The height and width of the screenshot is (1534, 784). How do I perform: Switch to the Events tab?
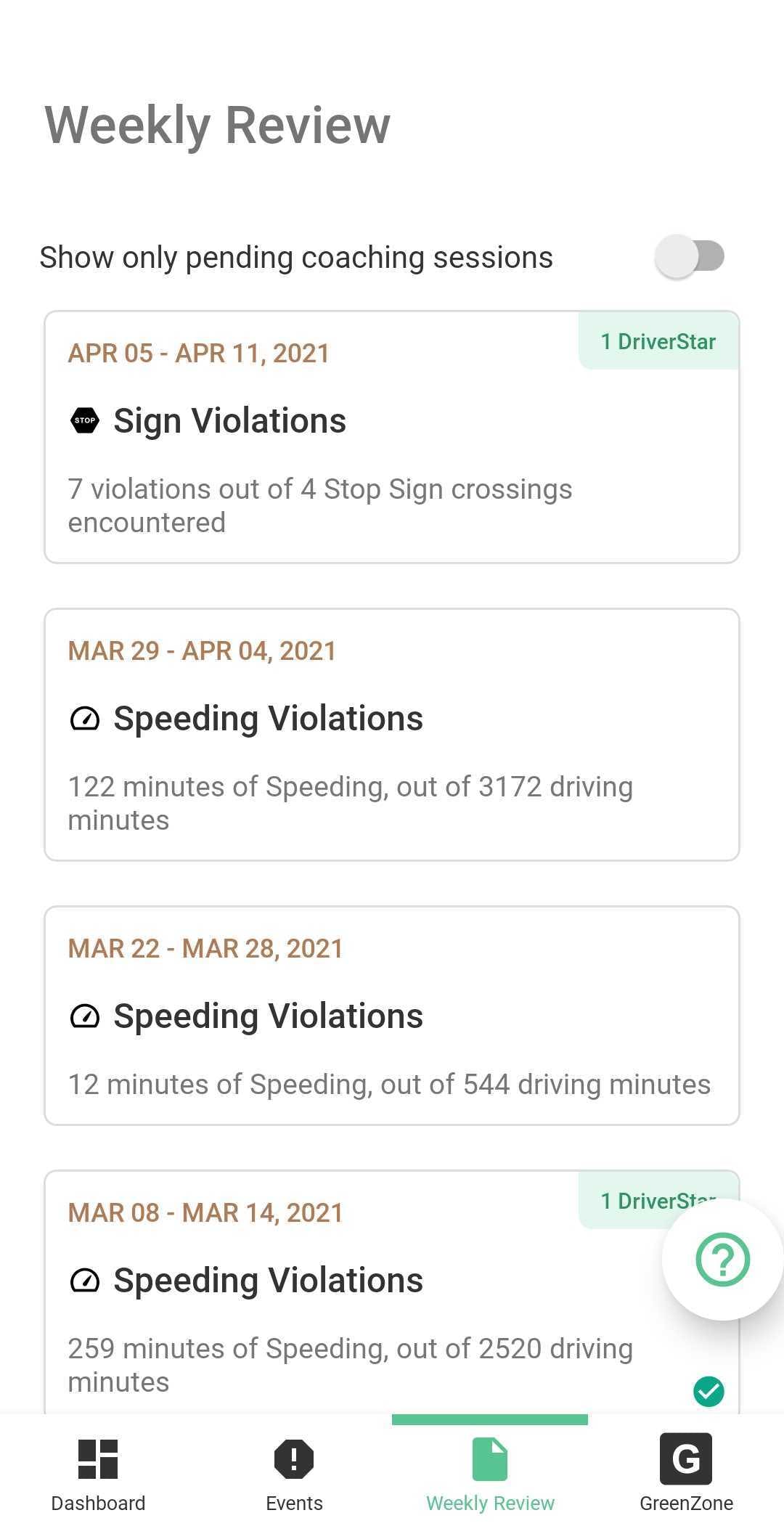pyautogui.click(x=294, y=1474)
